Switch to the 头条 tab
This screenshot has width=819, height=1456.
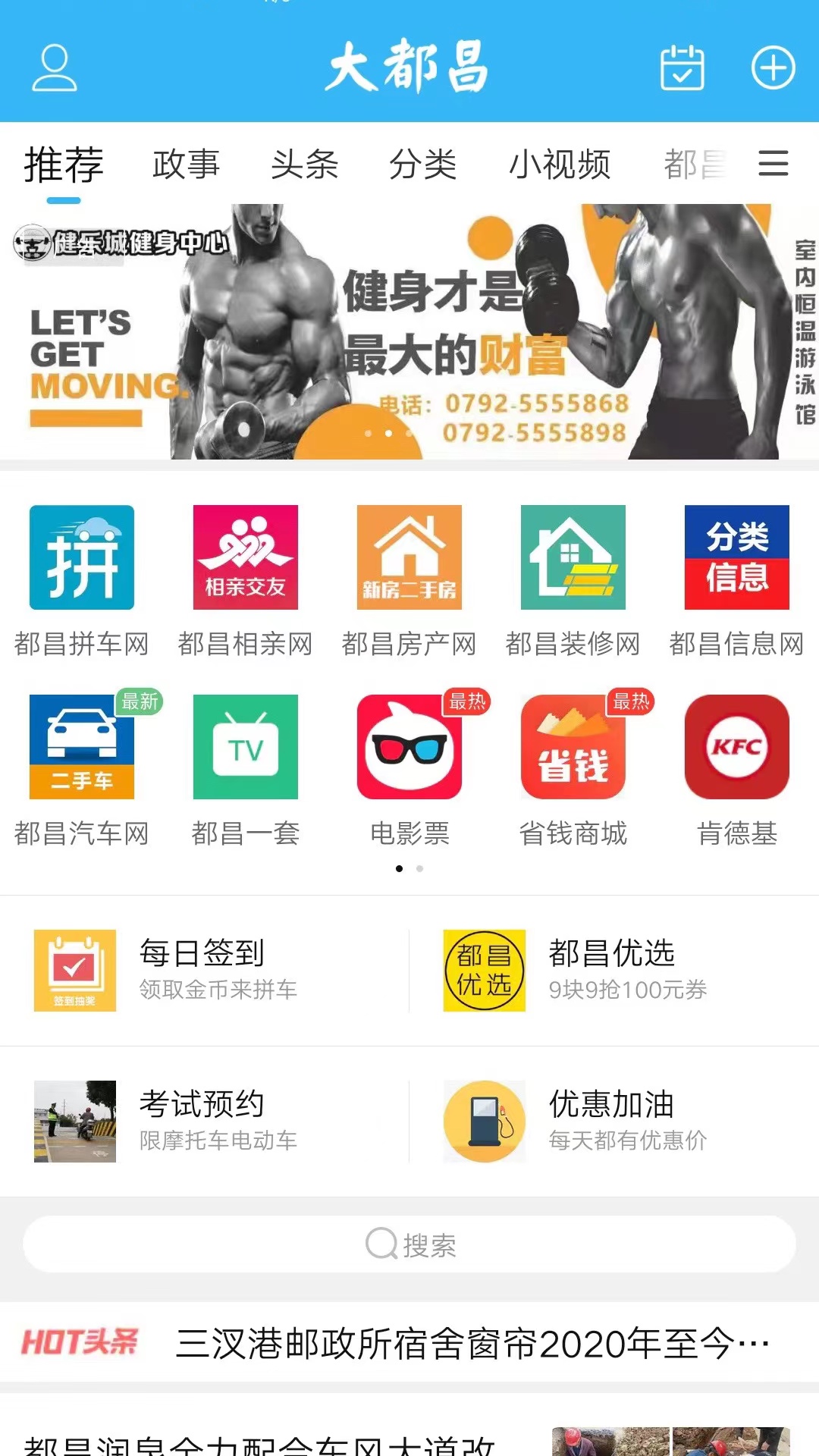304,165
